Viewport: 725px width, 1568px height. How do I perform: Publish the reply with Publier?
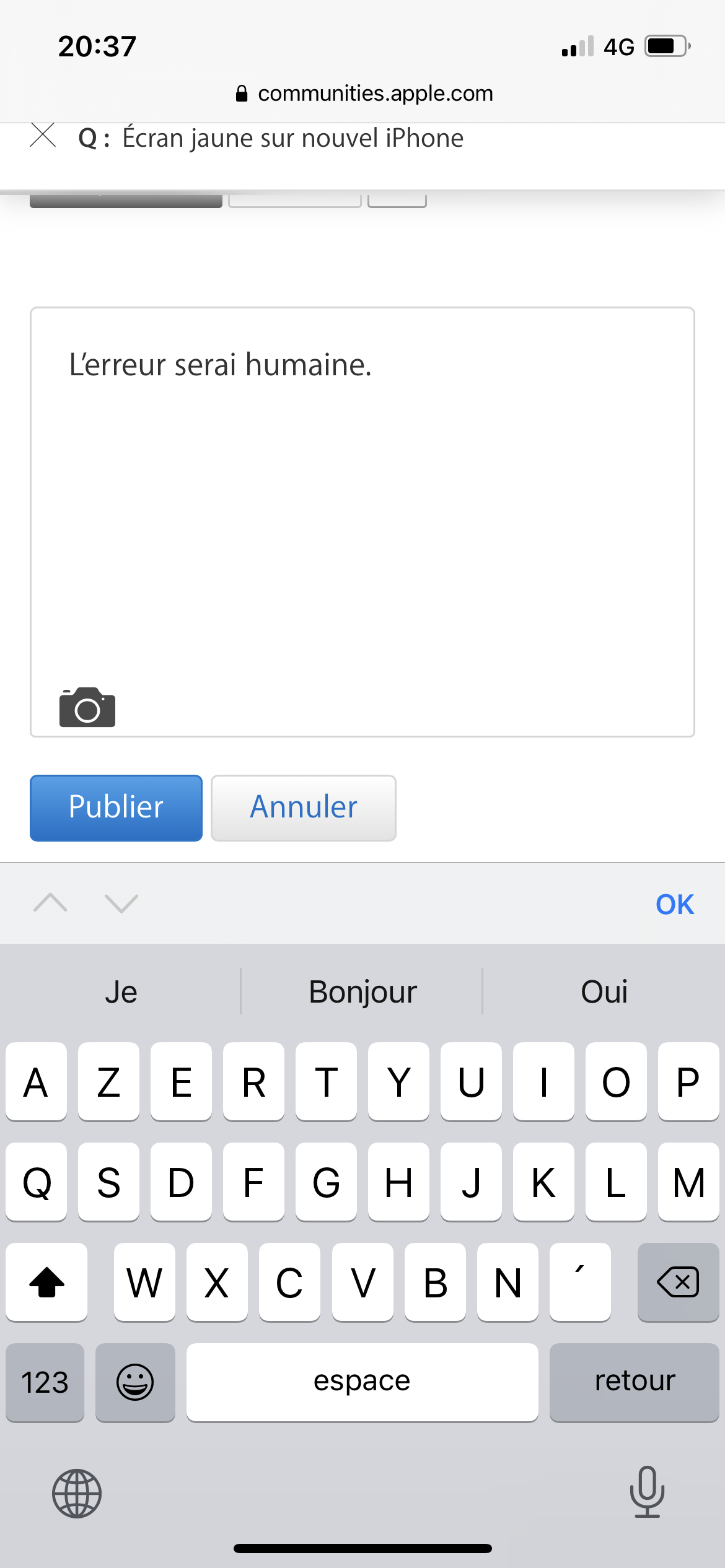point(116,808)
